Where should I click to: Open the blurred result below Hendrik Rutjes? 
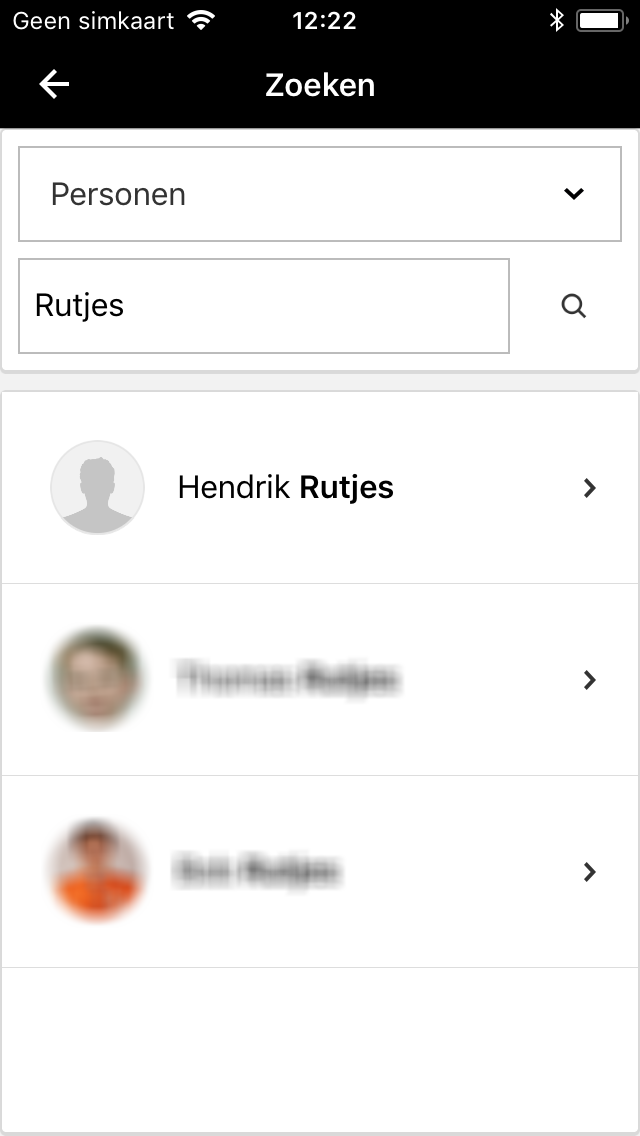pyautogui.click(x=320, y=680)
